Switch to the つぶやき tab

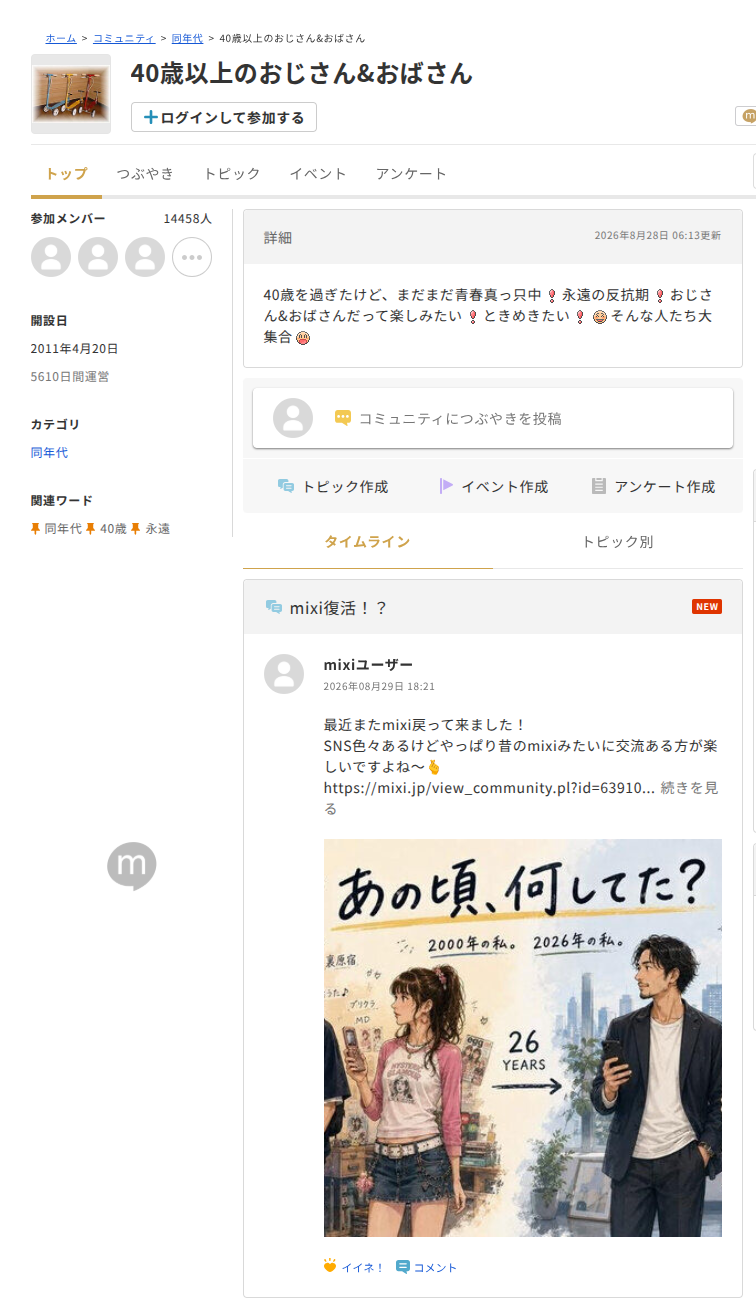[145, 174]
